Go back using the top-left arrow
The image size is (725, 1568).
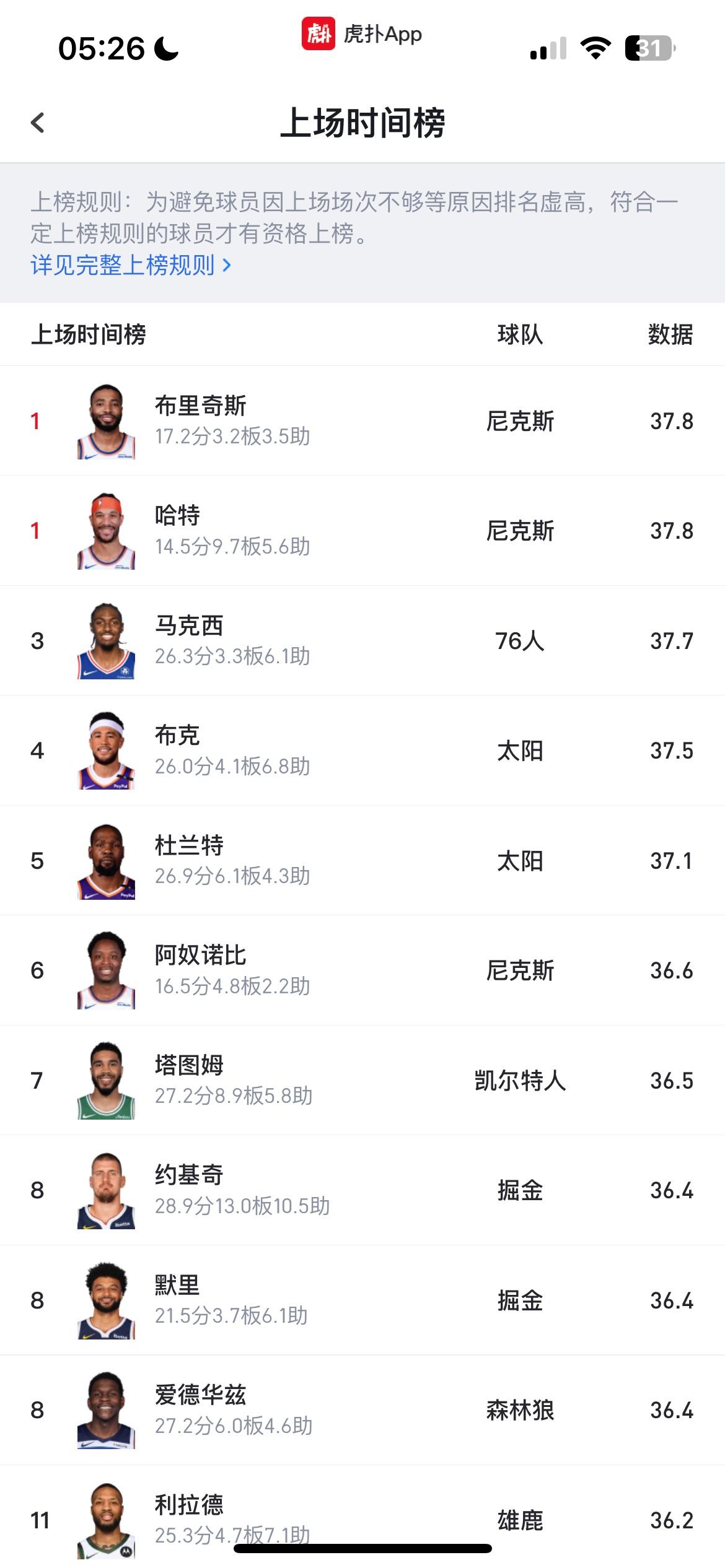(38, 123)
